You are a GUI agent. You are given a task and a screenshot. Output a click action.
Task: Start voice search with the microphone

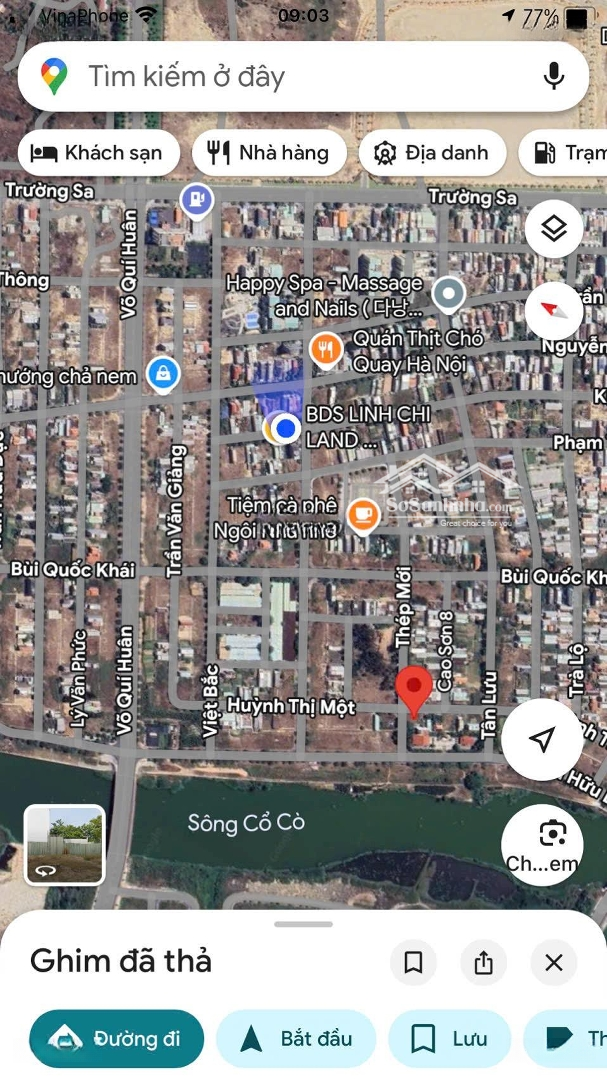pyautogui.click(x=553, y=76)
